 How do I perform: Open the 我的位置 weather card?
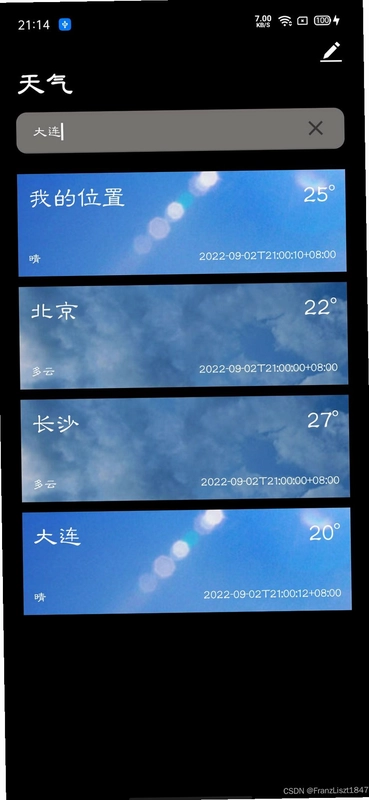click(182, 222)
